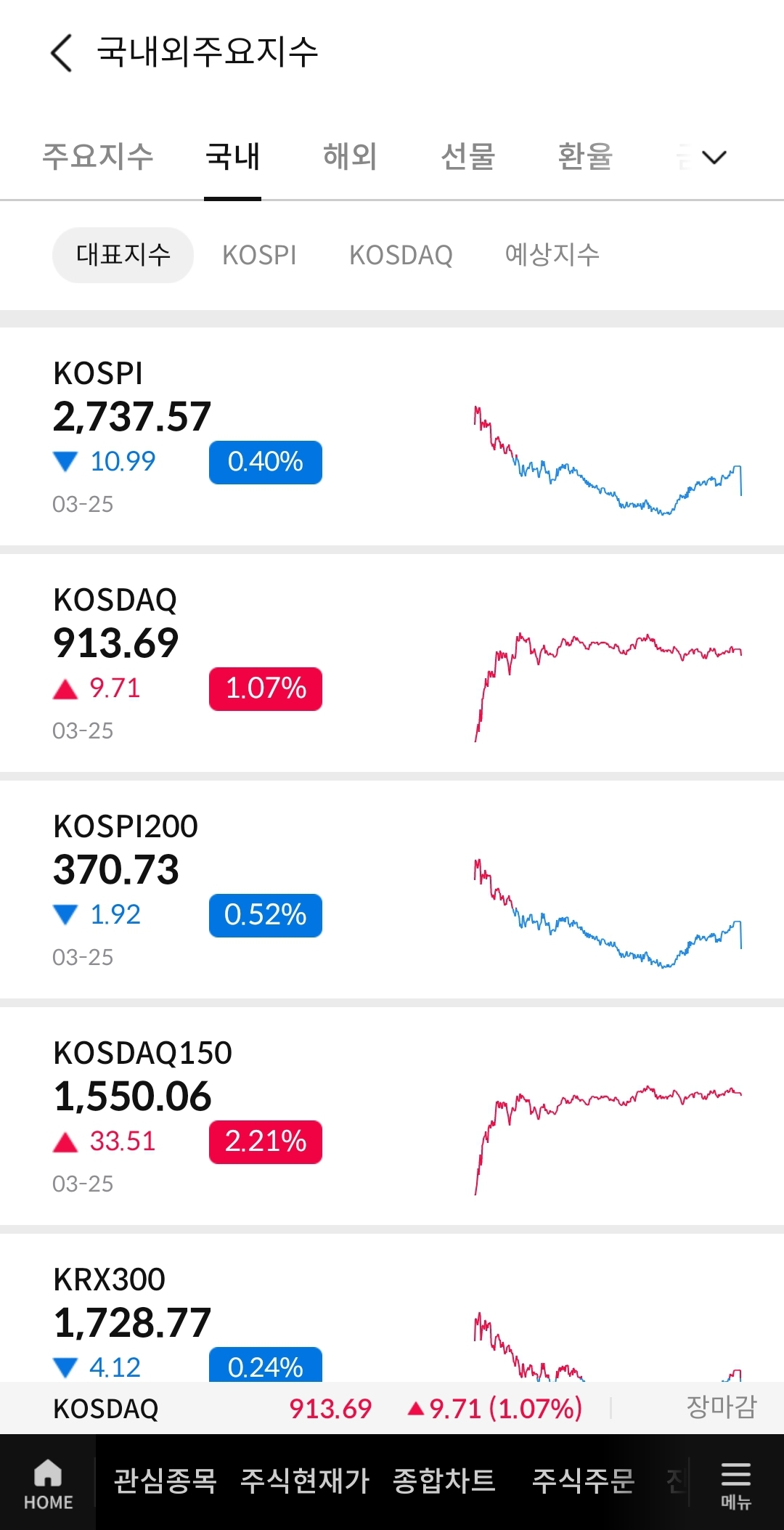Viewport: 784px width, 1530px height.
Task: Select the 환율 tab
Action: (x=585, y=156)
